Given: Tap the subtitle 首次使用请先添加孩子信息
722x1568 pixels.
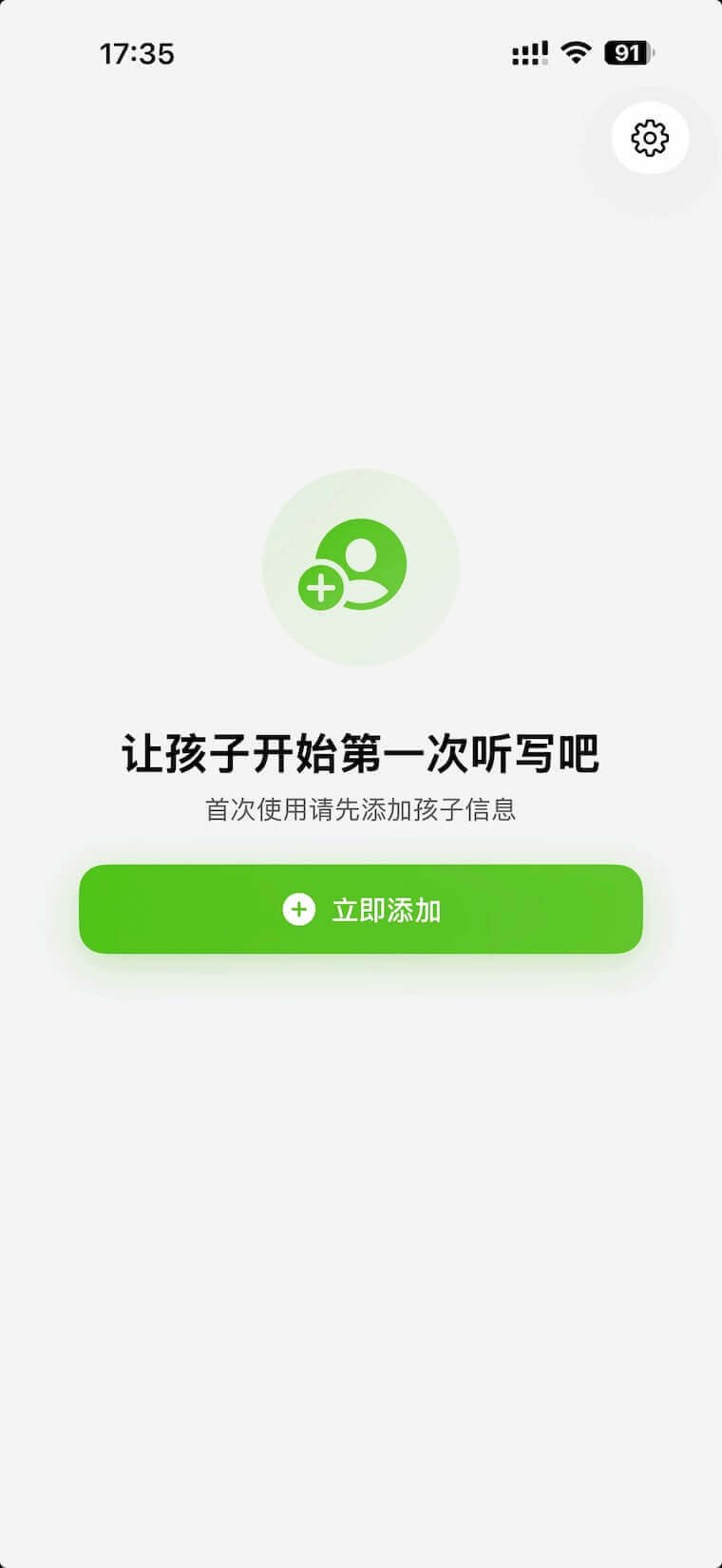Looking at the screenshot, I should click(359, 809).
